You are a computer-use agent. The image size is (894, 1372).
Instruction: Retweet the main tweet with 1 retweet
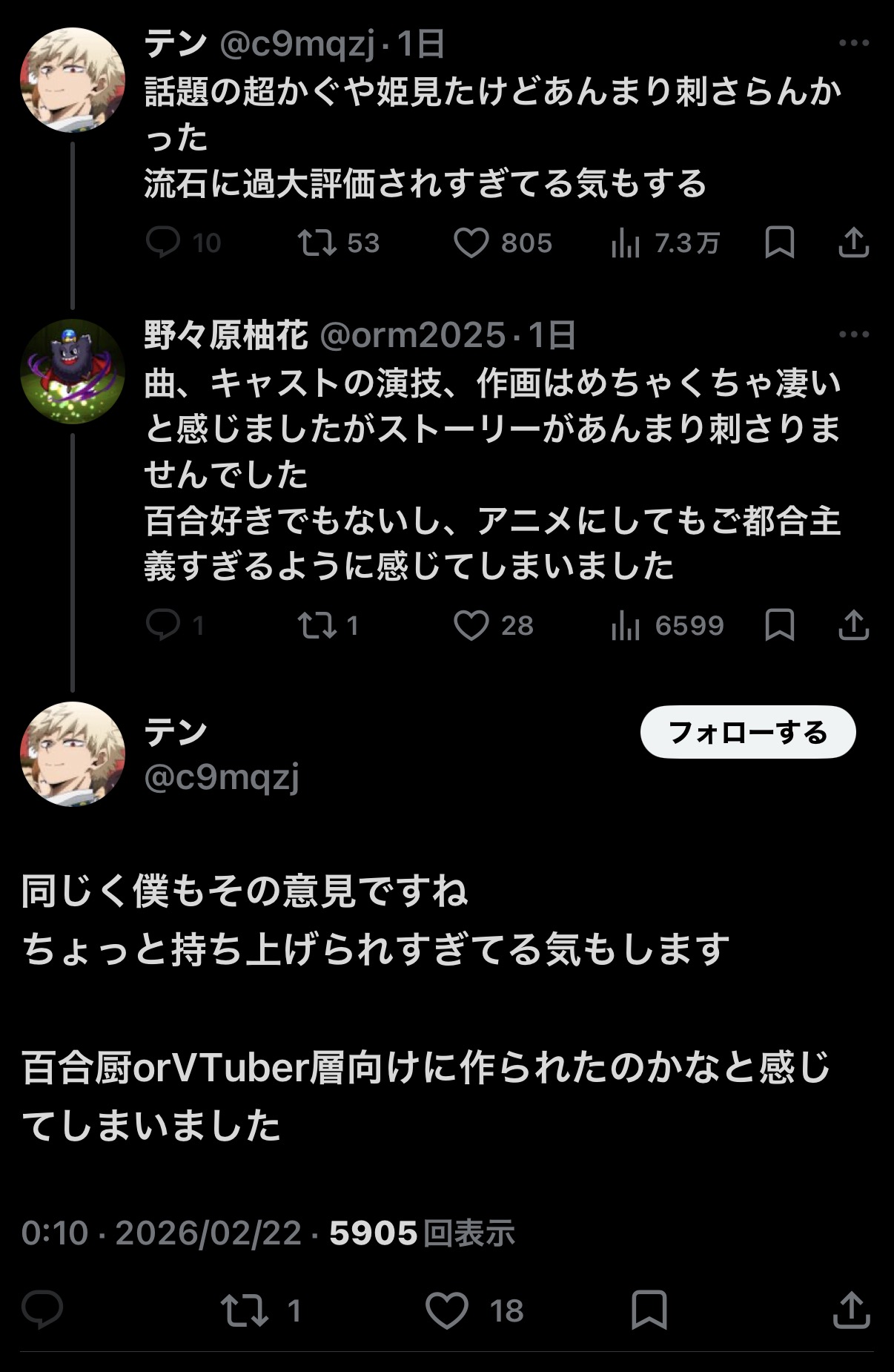245,1310
